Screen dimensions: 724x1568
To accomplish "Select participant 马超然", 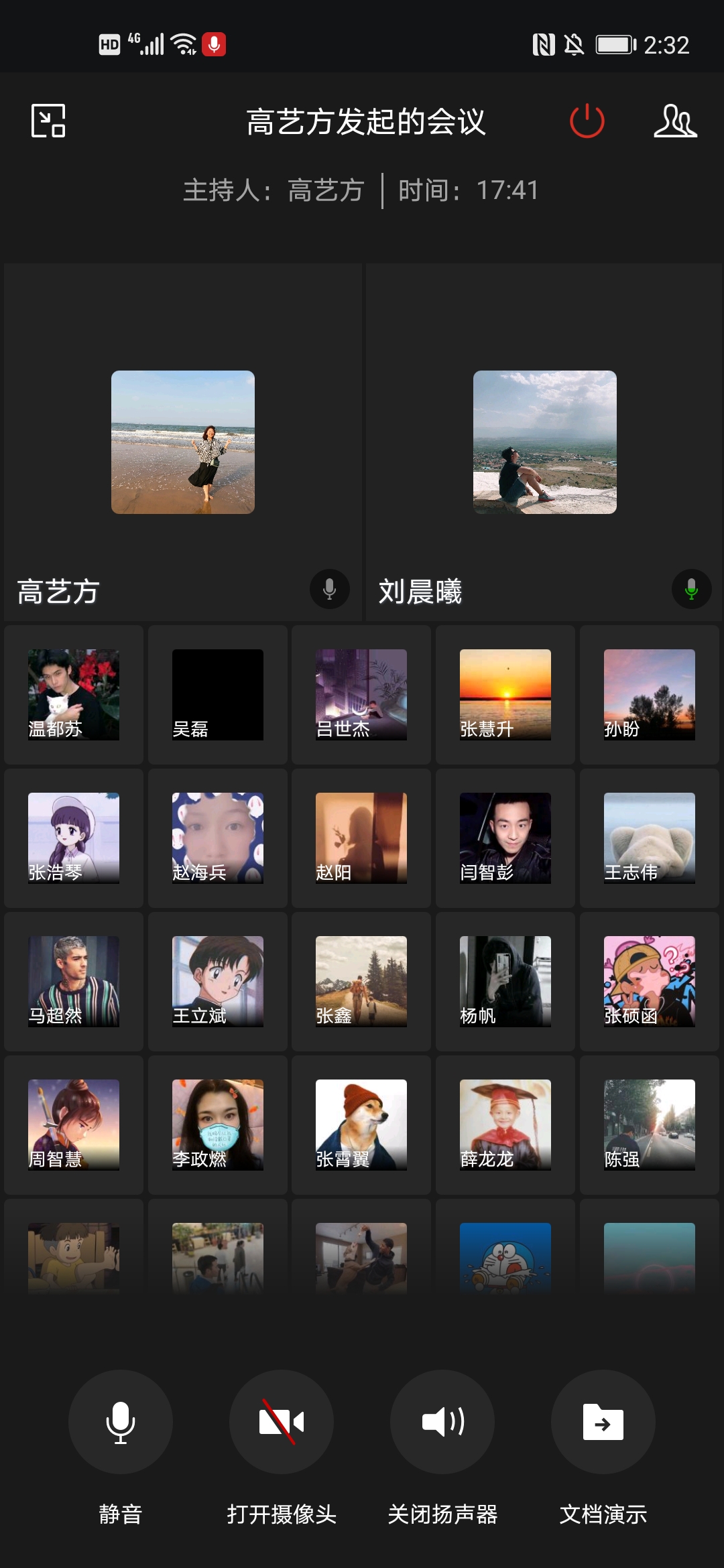I will (x=74, y=982).
